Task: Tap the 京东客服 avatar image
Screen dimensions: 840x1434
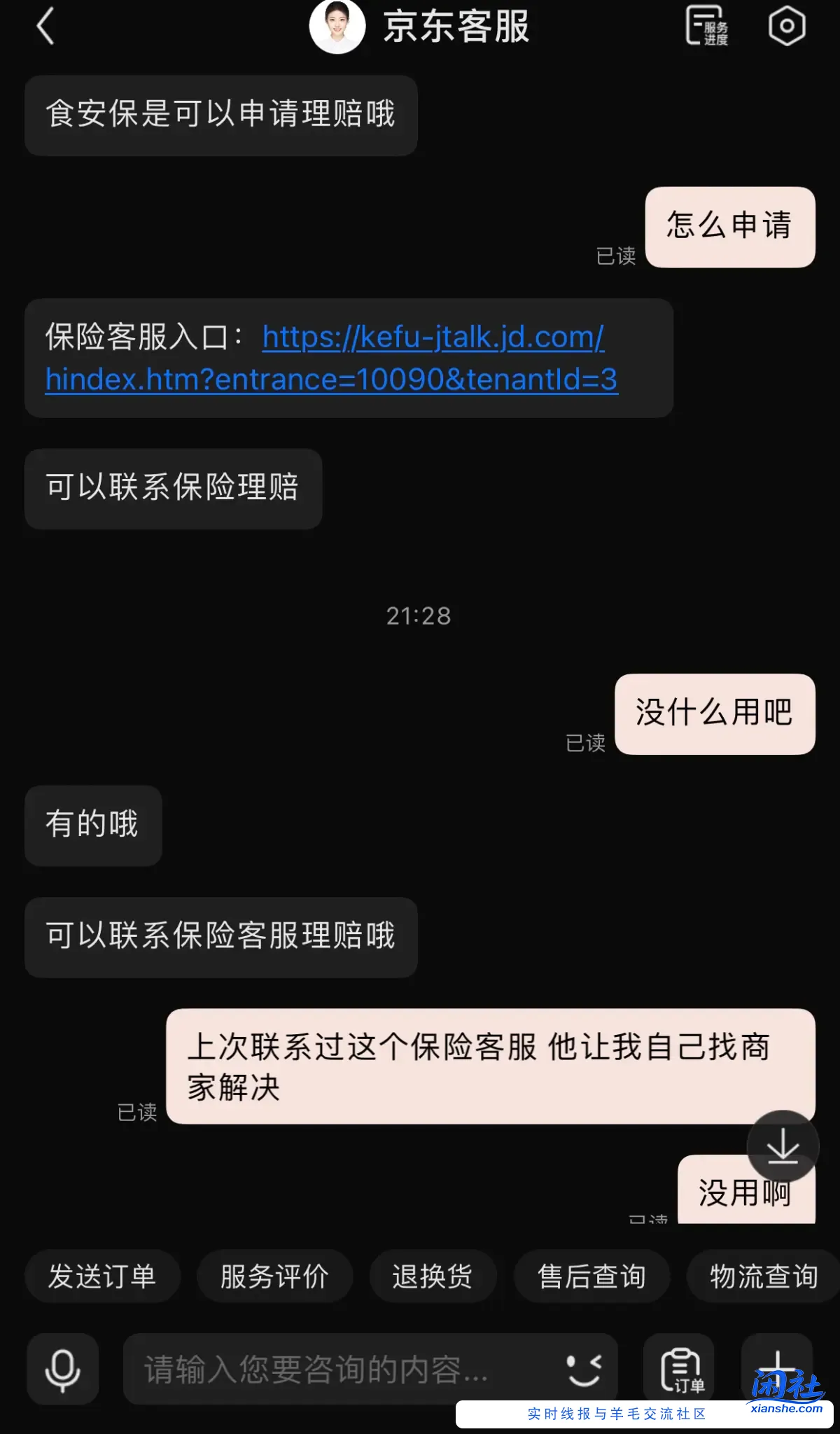Action: click(x=338, y=28)
